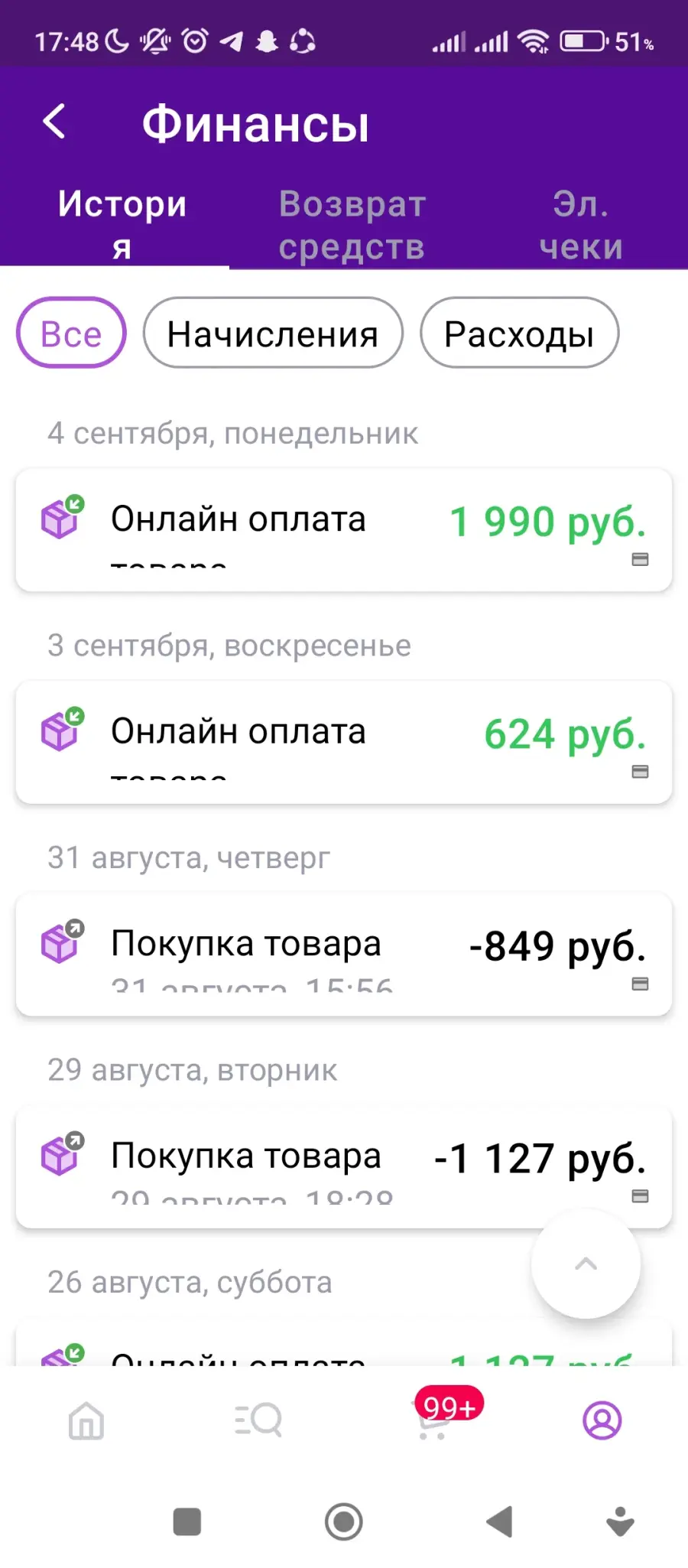The image size is (688, 1568).
Task: Switch to the Возврат средств tab
Action: tap(352, 226)
